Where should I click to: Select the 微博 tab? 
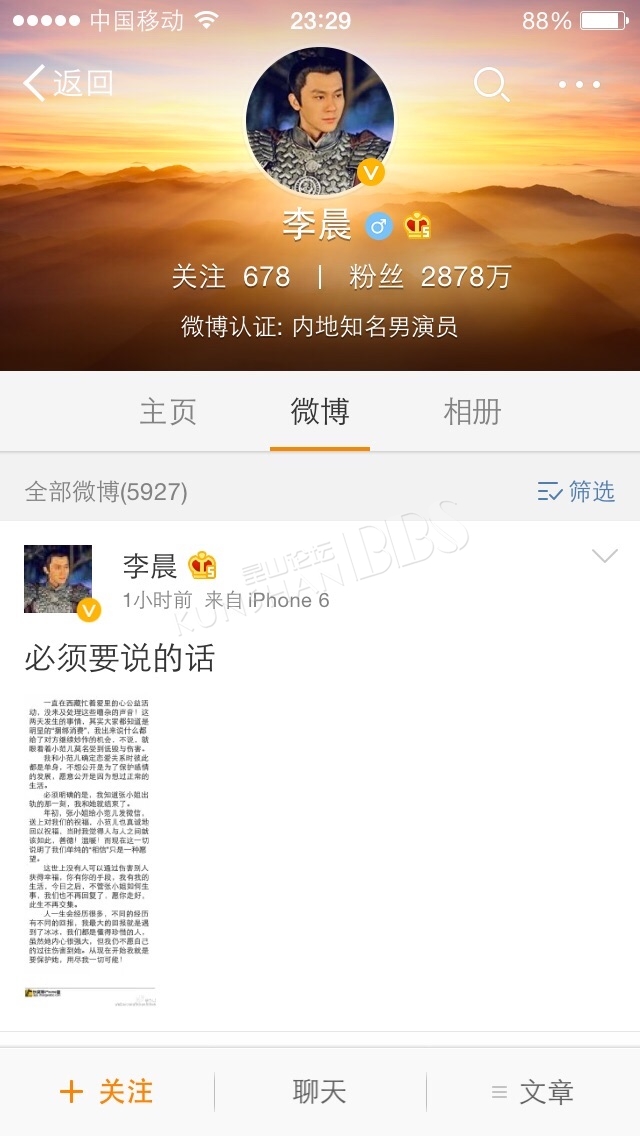320,412
